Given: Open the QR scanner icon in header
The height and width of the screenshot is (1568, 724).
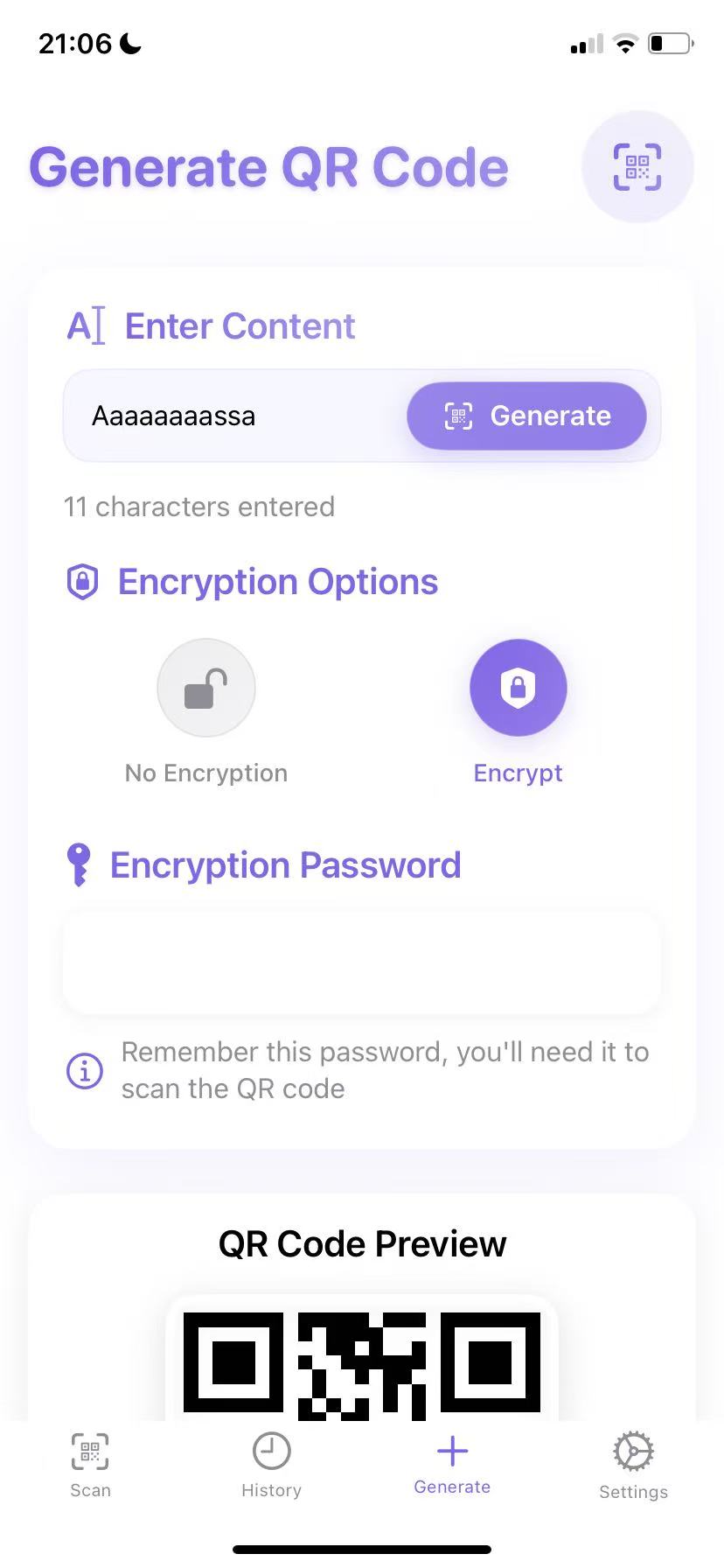Looking at the screenshot, I should [x=637, y=166].
